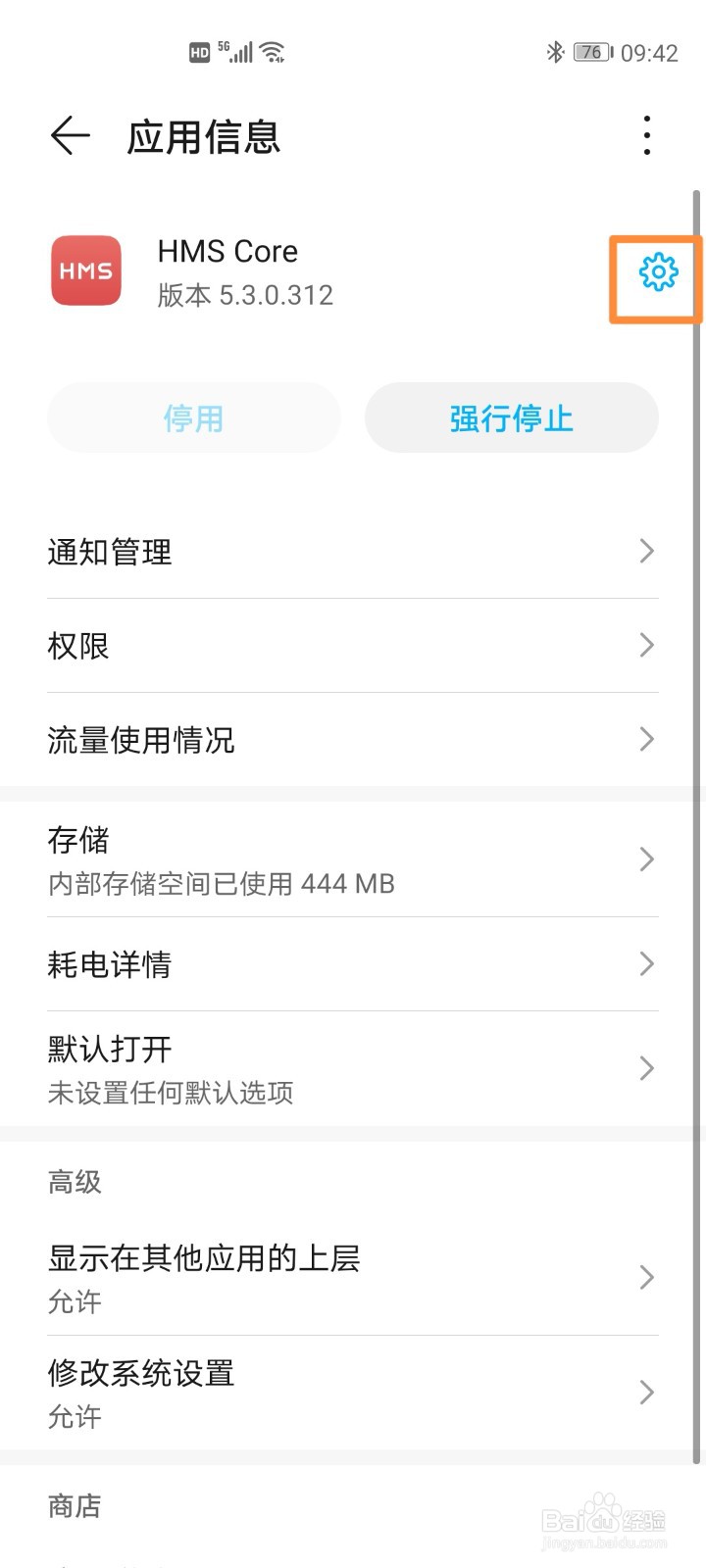Tap the back arrow to return
706x1568 pixels.
click(x=67, y=136)
